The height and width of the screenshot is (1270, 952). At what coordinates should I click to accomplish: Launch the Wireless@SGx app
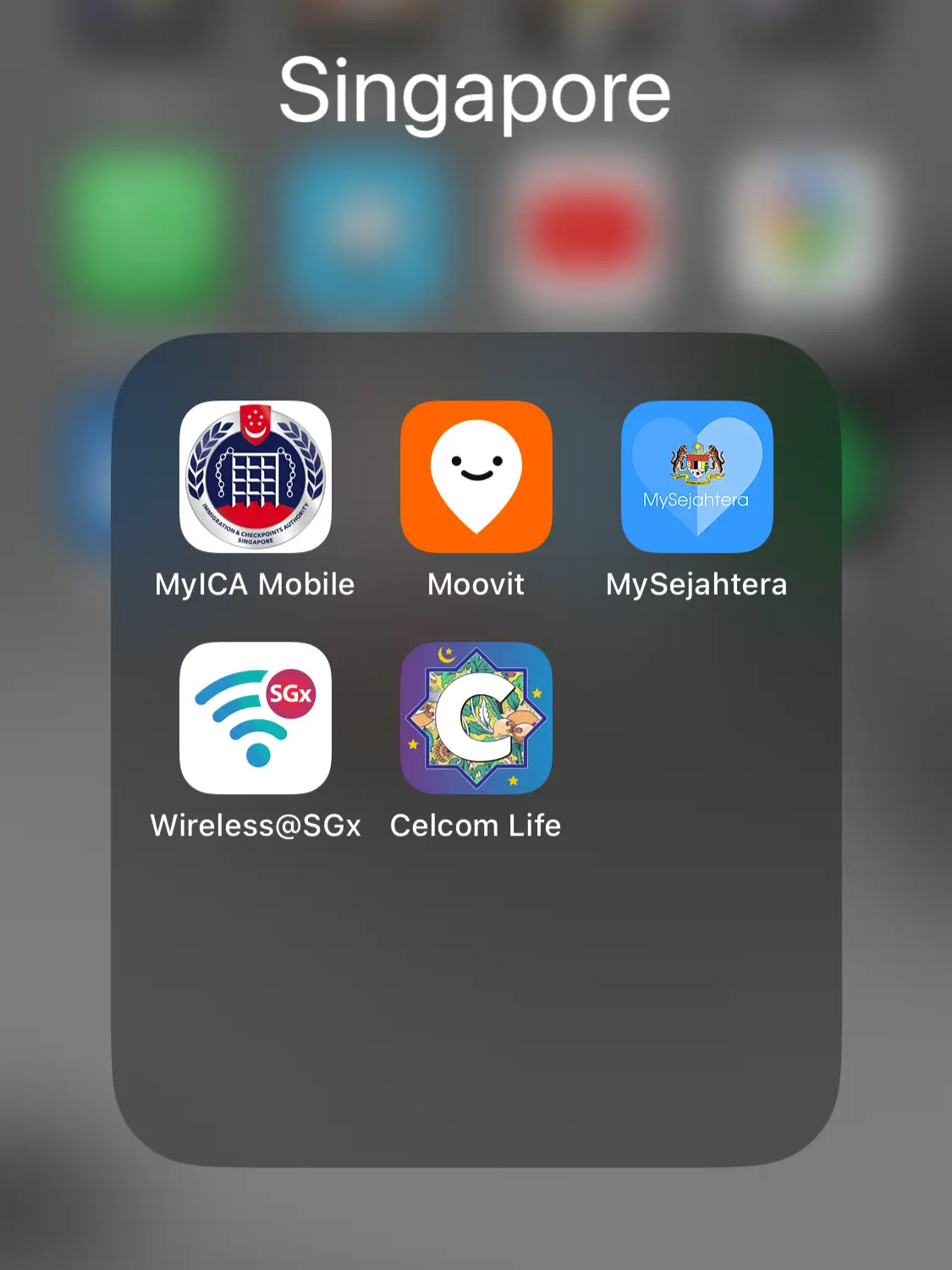click(x=255, y=718)
